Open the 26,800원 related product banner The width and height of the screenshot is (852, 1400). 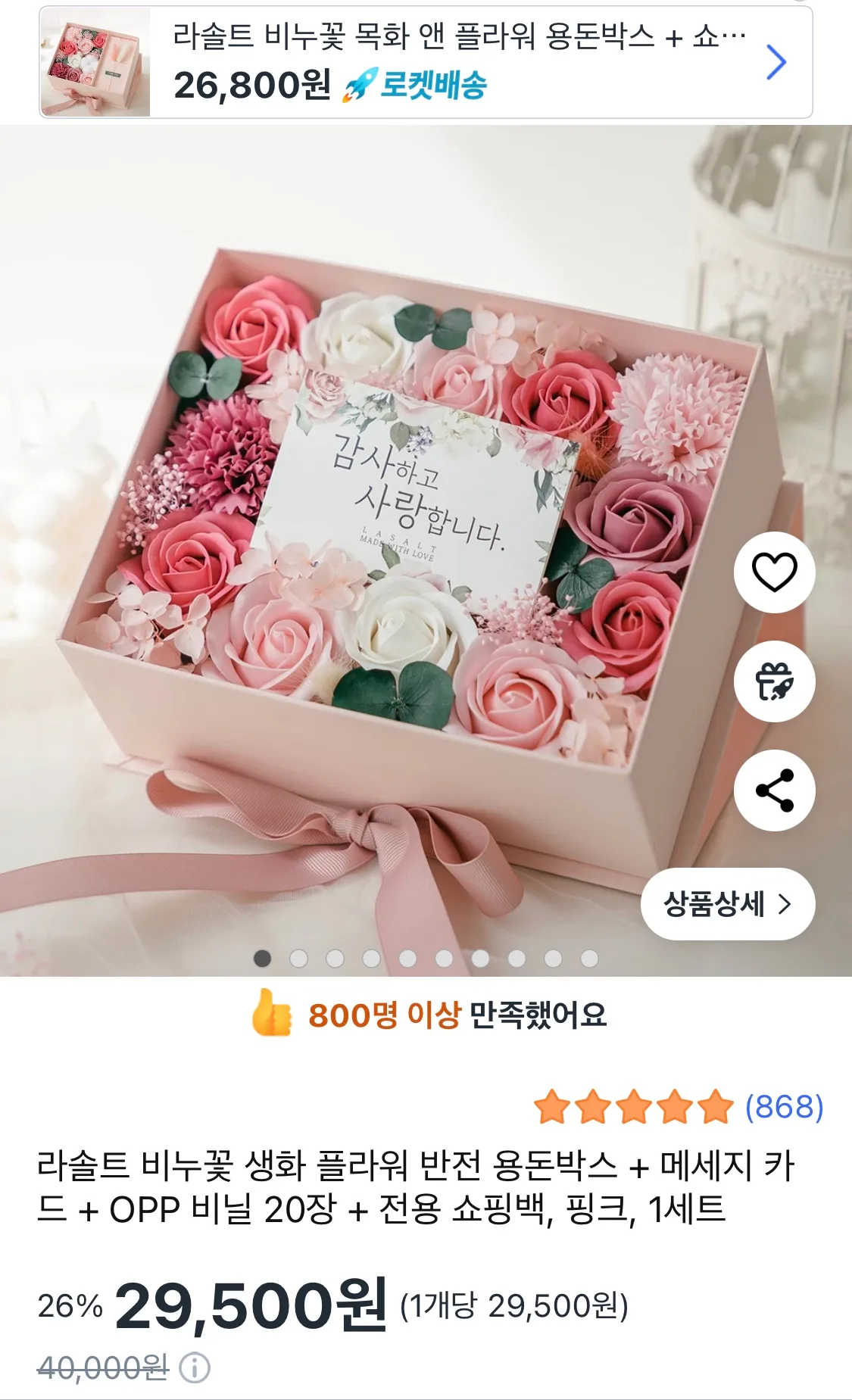pos(426,62)
